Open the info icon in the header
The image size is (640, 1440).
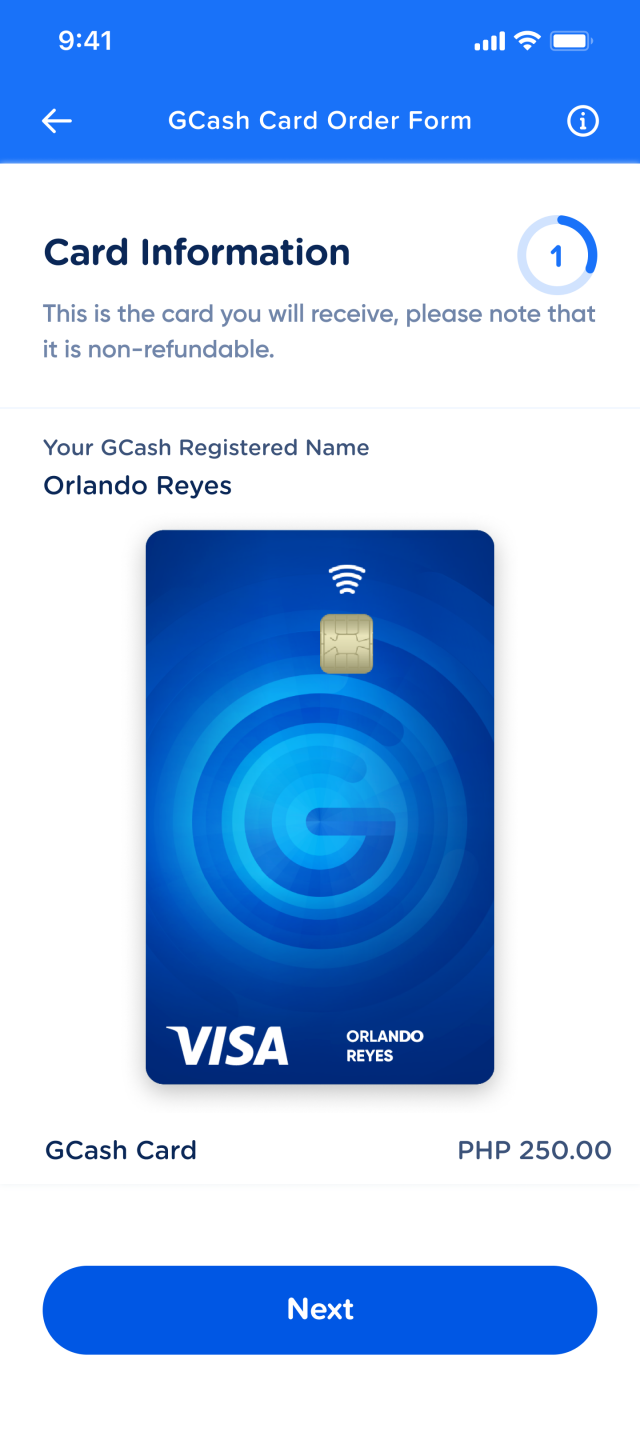click(x=583, y=121)
